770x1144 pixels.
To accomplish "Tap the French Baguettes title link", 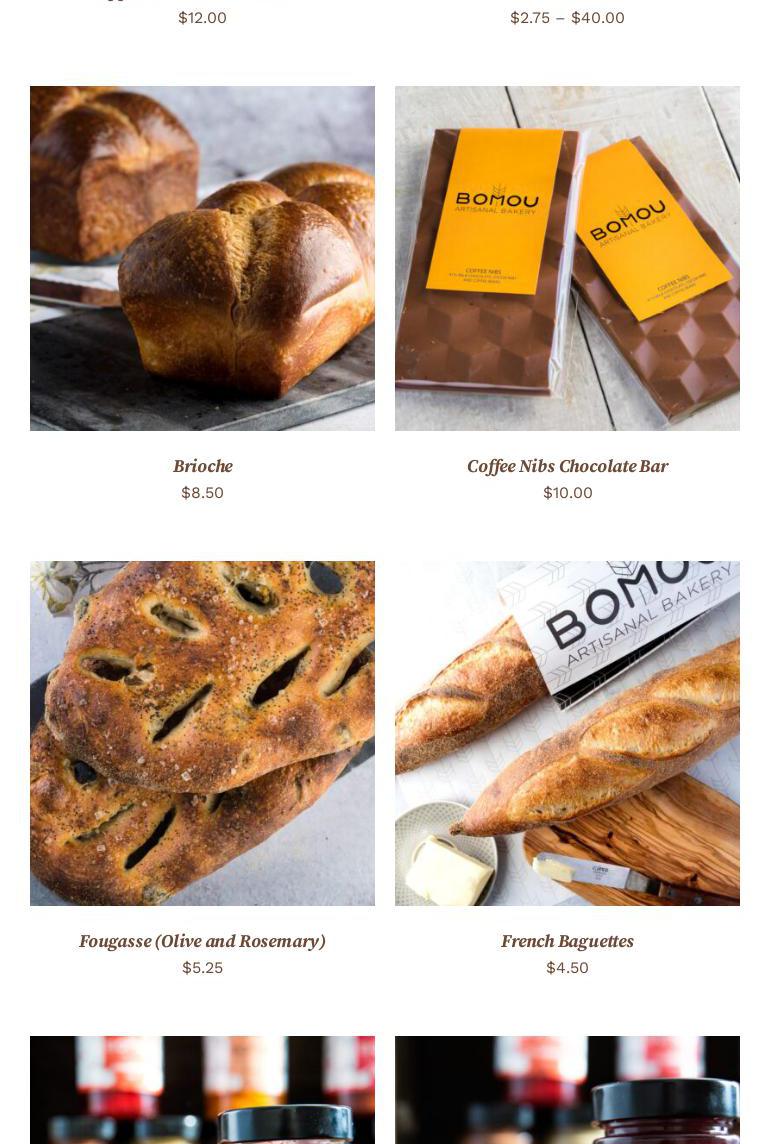I will point(567,941).
